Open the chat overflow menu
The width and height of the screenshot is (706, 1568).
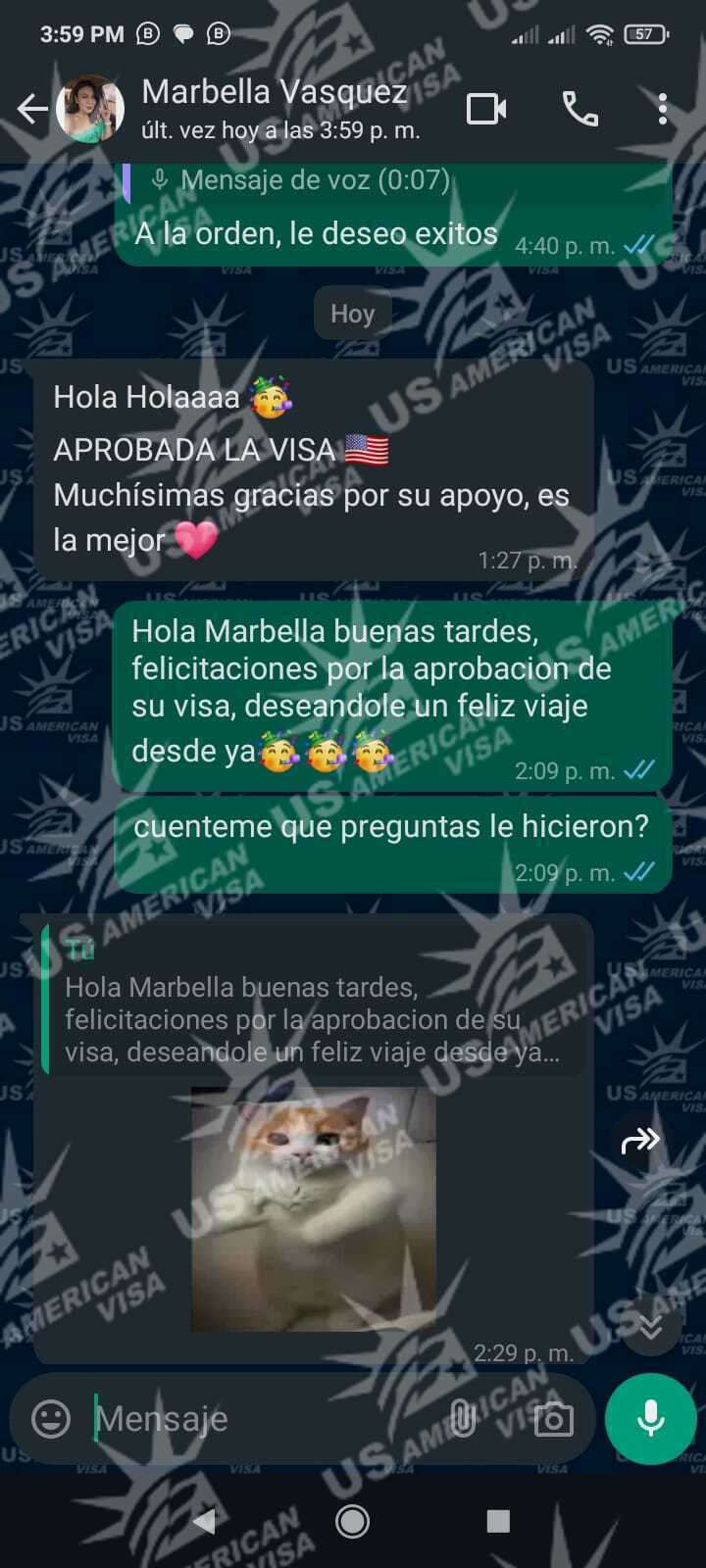pyautogui.click(x=663, y=109)
